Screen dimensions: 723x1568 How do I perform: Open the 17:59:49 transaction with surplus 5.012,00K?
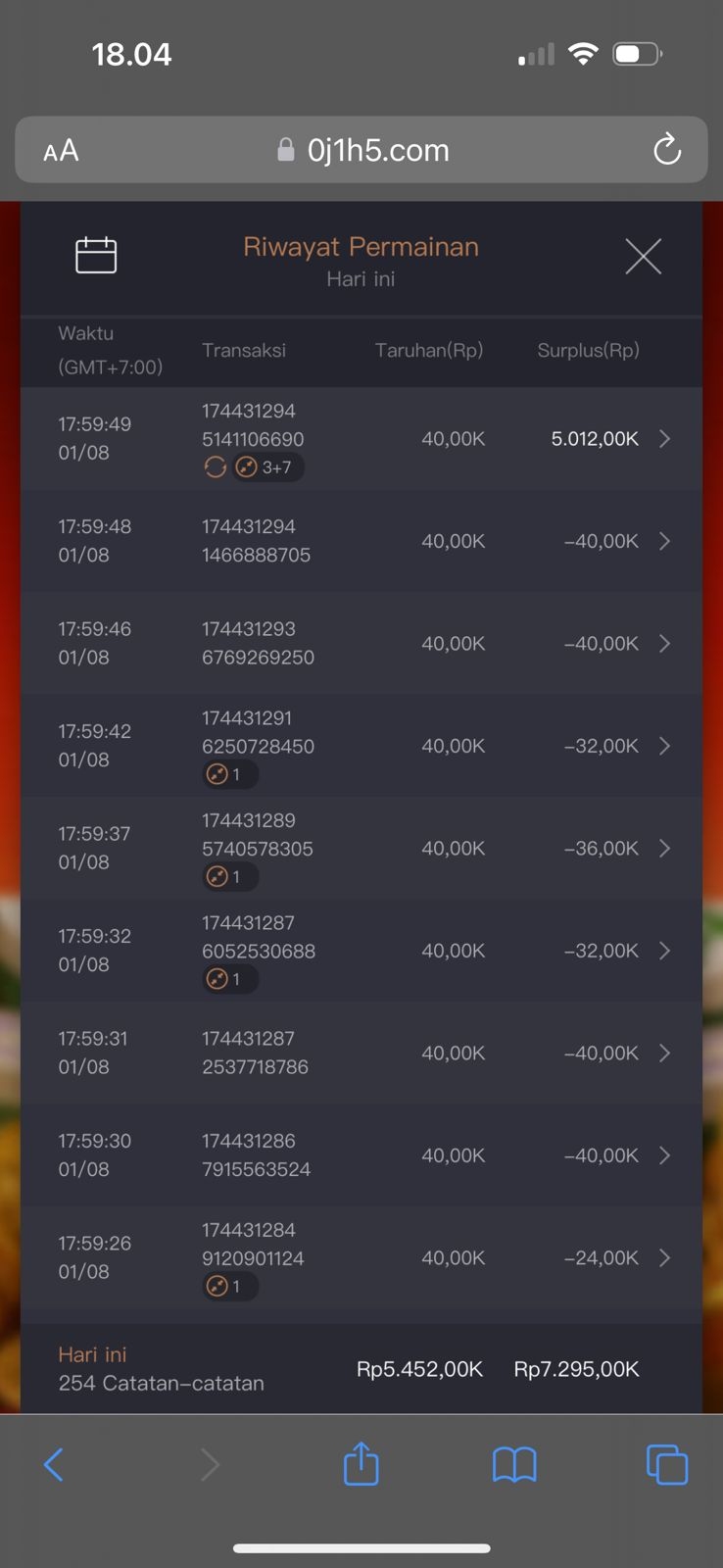pos(664,439)
